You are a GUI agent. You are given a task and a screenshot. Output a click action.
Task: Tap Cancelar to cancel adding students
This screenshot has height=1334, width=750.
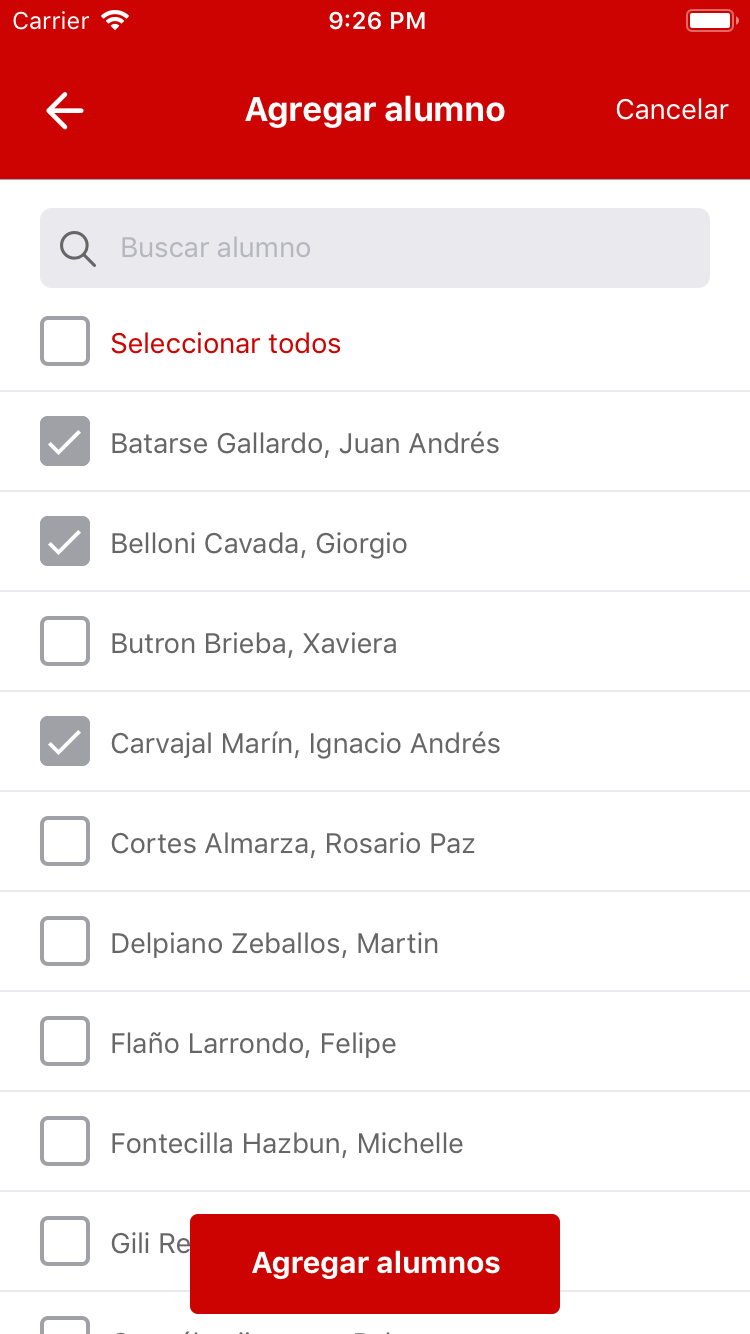click(671, 110)
